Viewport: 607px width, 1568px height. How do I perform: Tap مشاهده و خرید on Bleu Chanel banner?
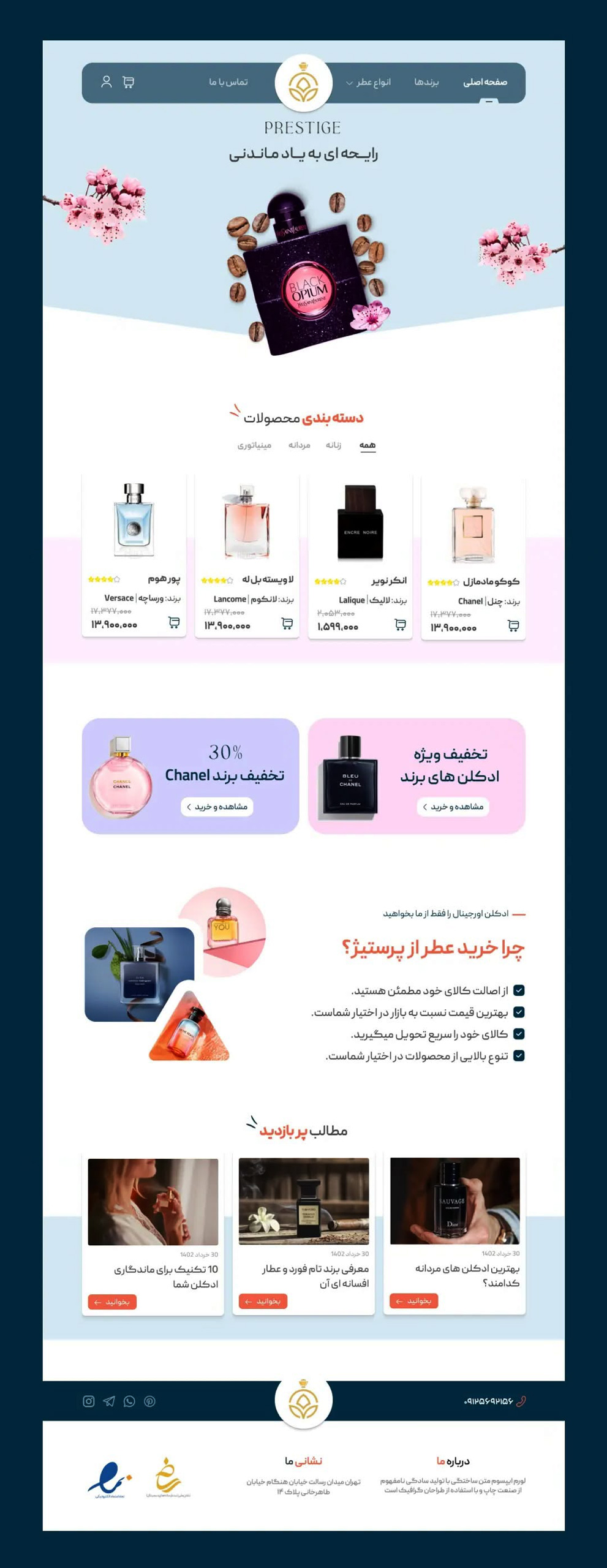453,807
